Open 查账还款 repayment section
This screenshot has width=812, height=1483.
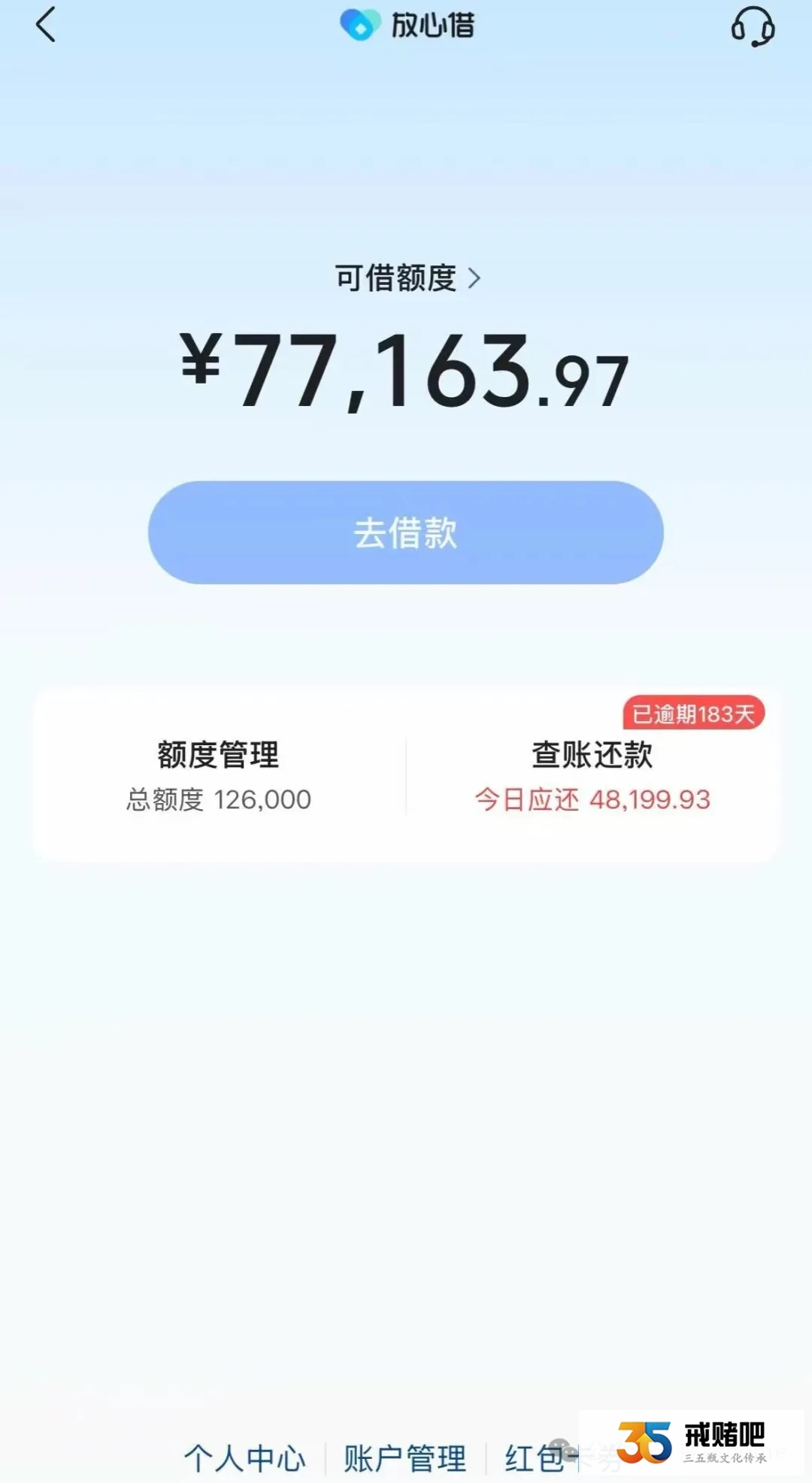(x=590, y=756)
